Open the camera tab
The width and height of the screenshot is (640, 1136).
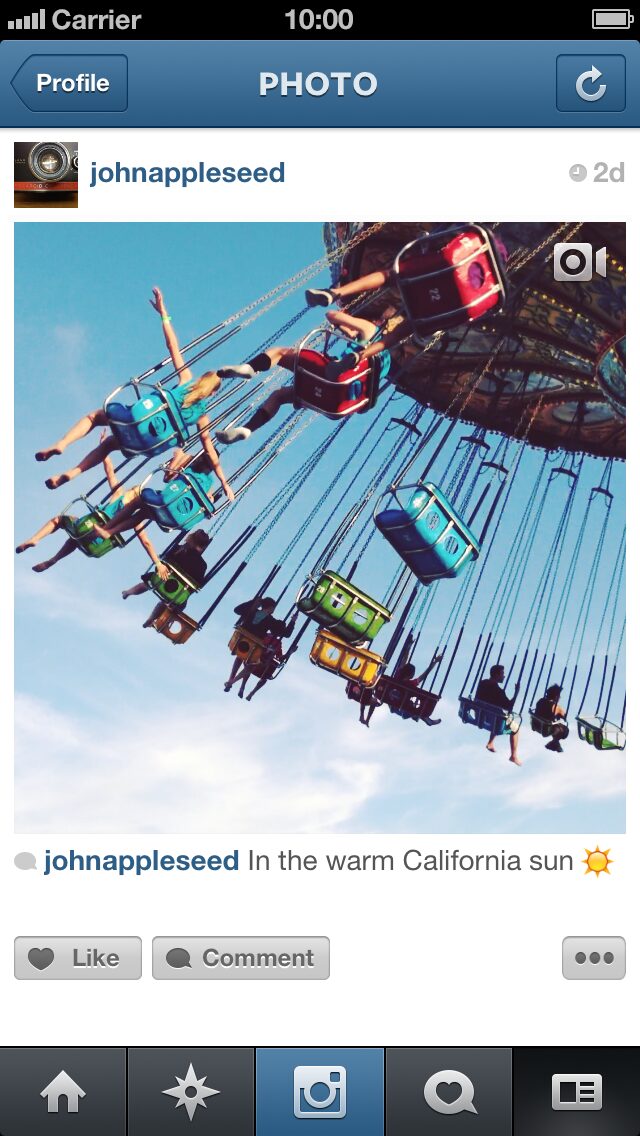click(320, 1092)
